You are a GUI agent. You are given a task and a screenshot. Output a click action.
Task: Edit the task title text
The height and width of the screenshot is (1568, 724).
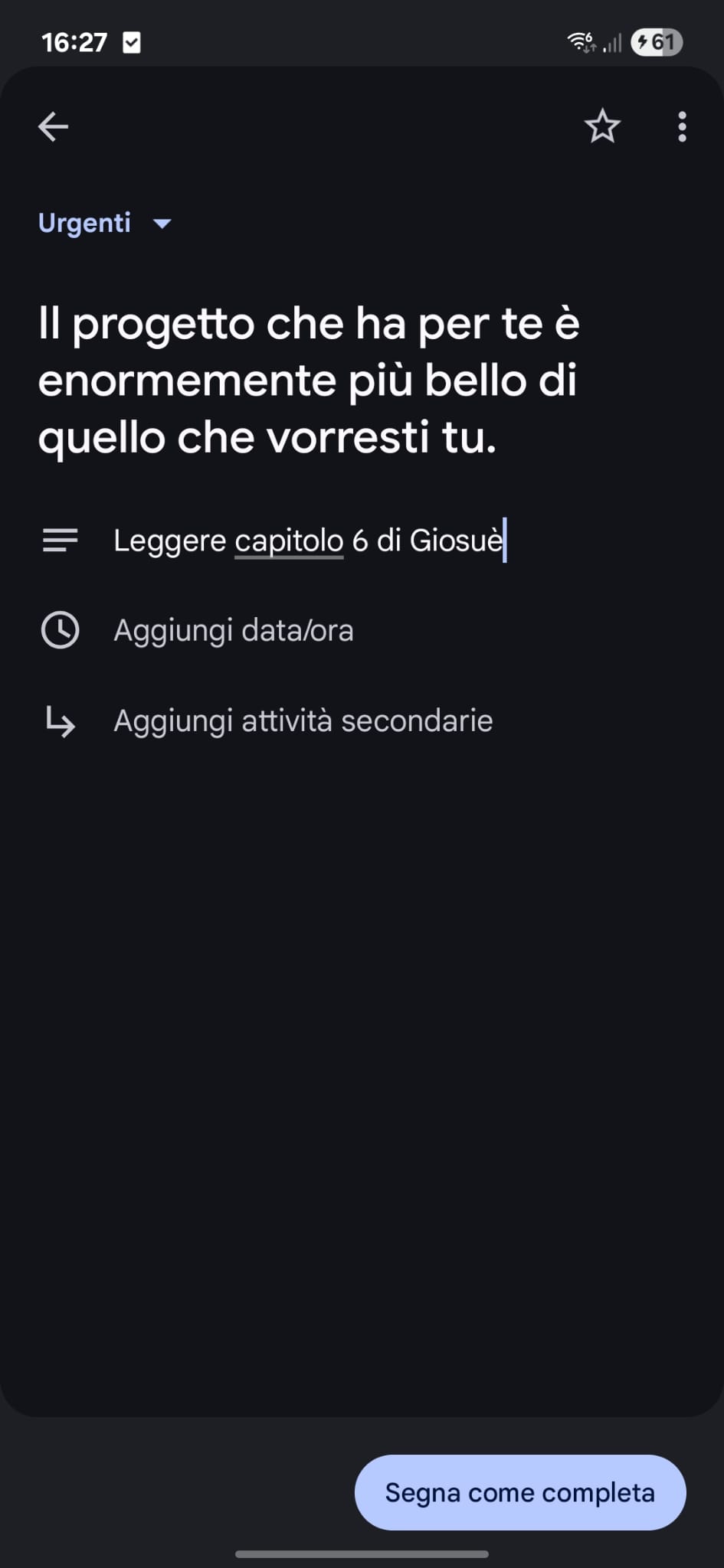pyautogui.click(x=308, y=380)
